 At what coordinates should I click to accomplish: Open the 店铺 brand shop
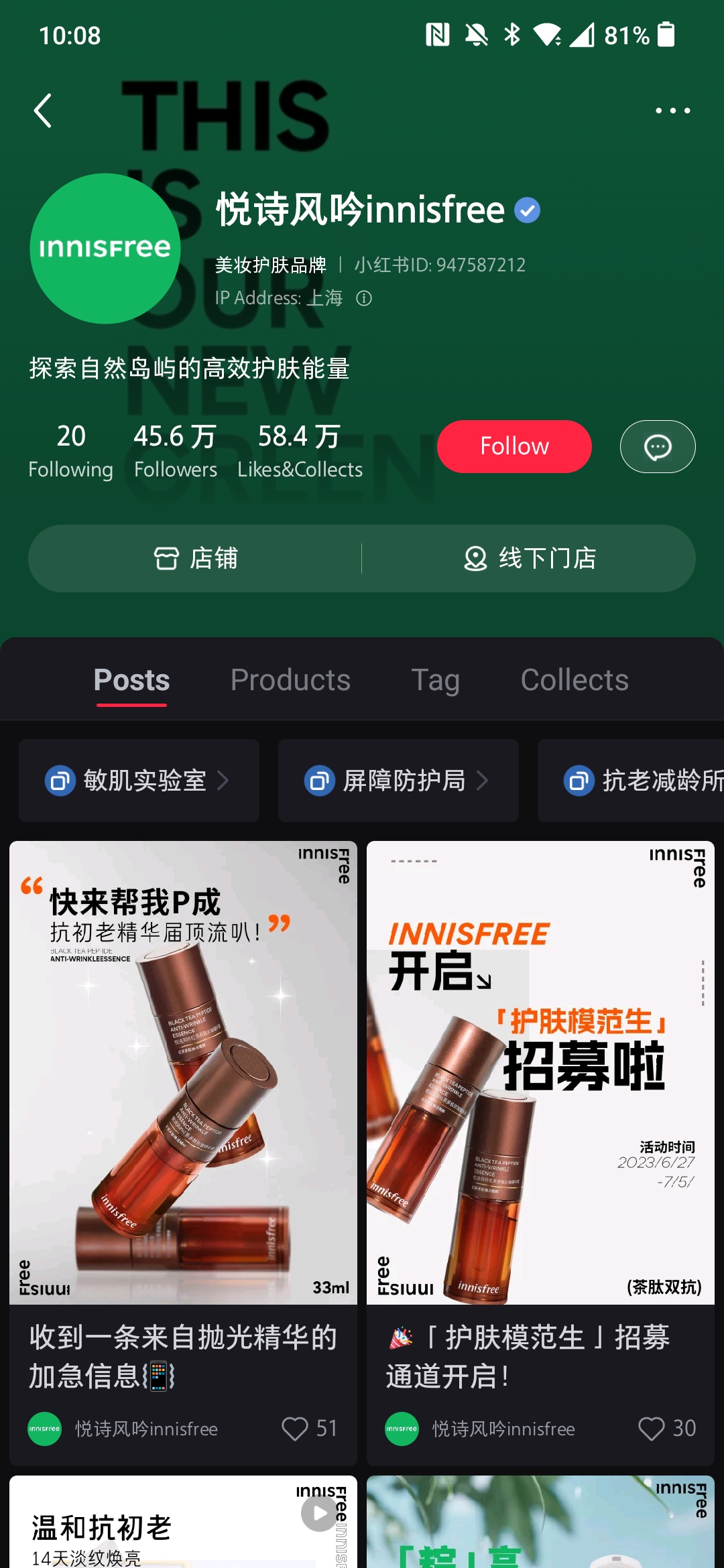tap(194, 558)
